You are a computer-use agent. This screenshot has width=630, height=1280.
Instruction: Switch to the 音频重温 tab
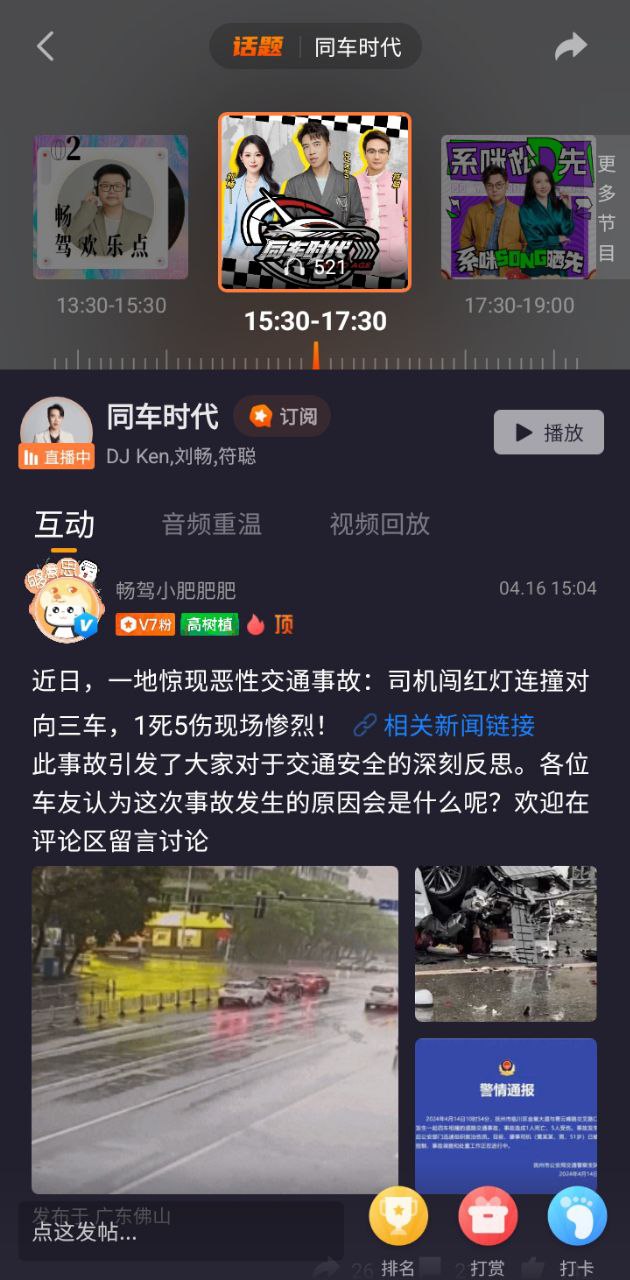pyautogui.click(x=211, y=523)
